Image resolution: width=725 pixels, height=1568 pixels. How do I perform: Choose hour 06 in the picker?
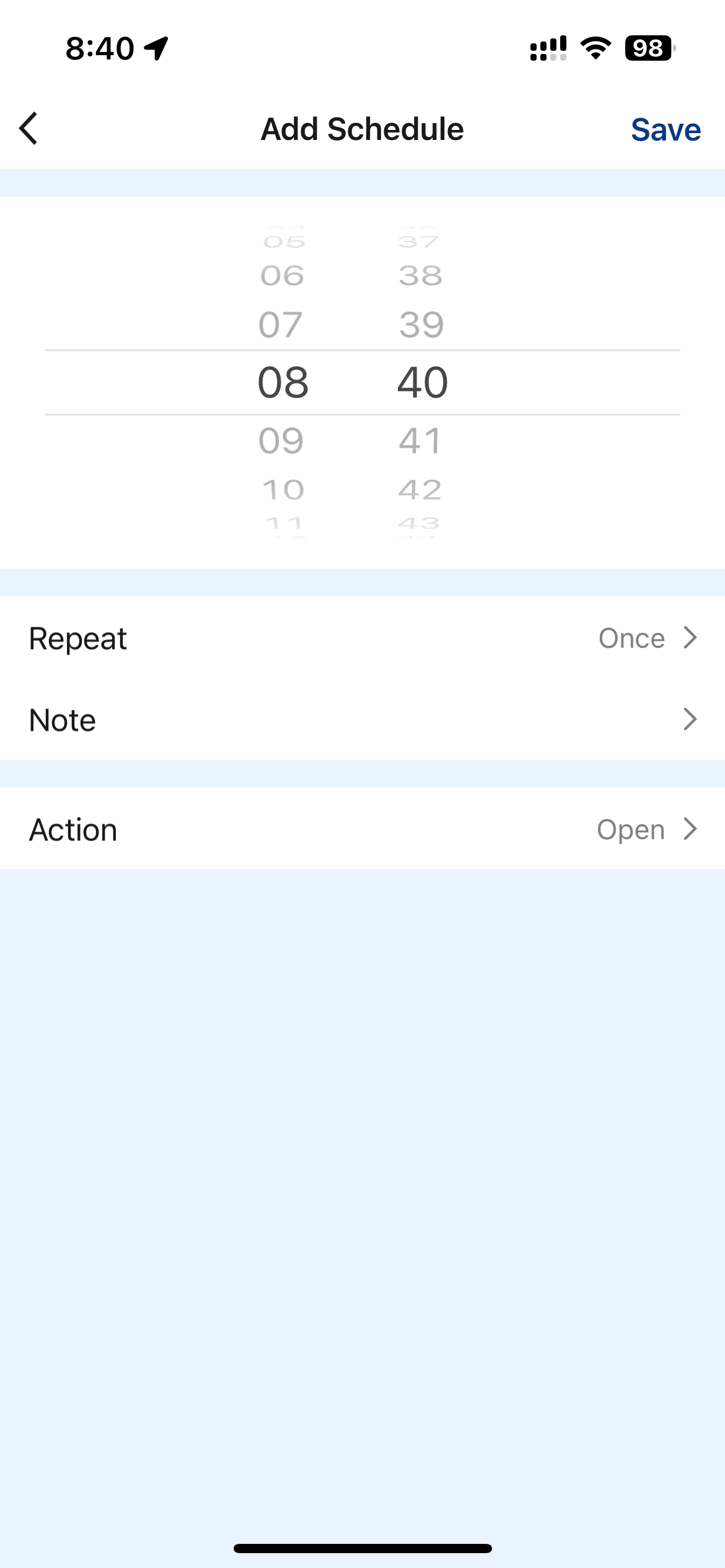tap(283, 276)
